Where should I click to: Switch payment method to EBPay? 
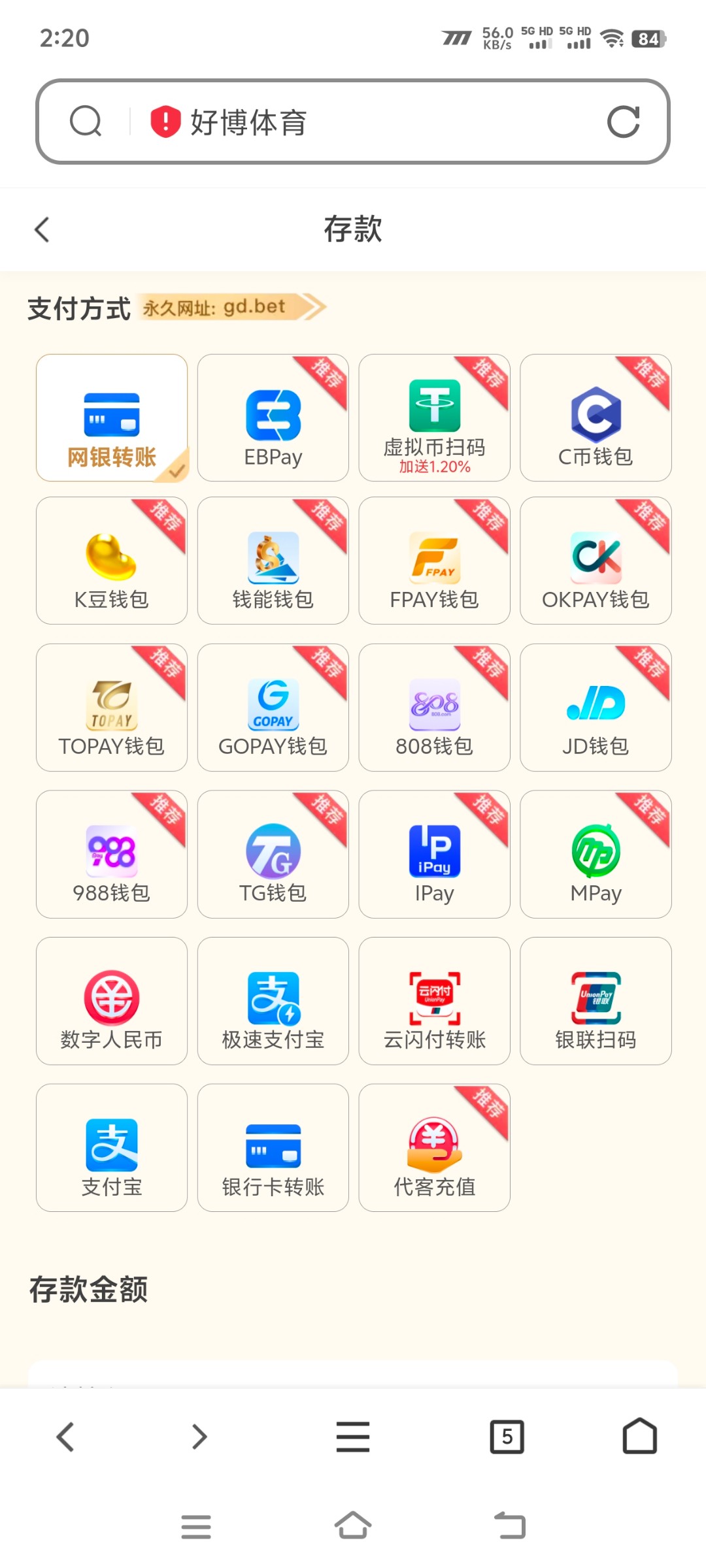[x=273, y=418]
